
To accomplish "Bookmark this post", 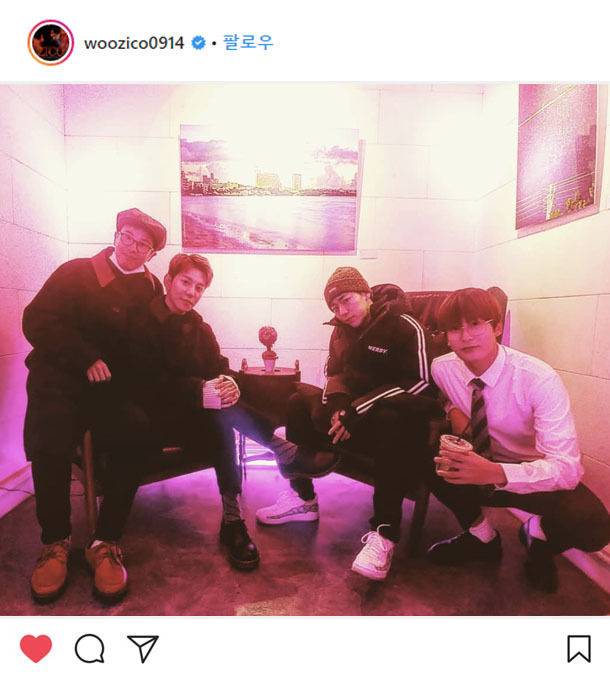I will (x=578, y=649).
